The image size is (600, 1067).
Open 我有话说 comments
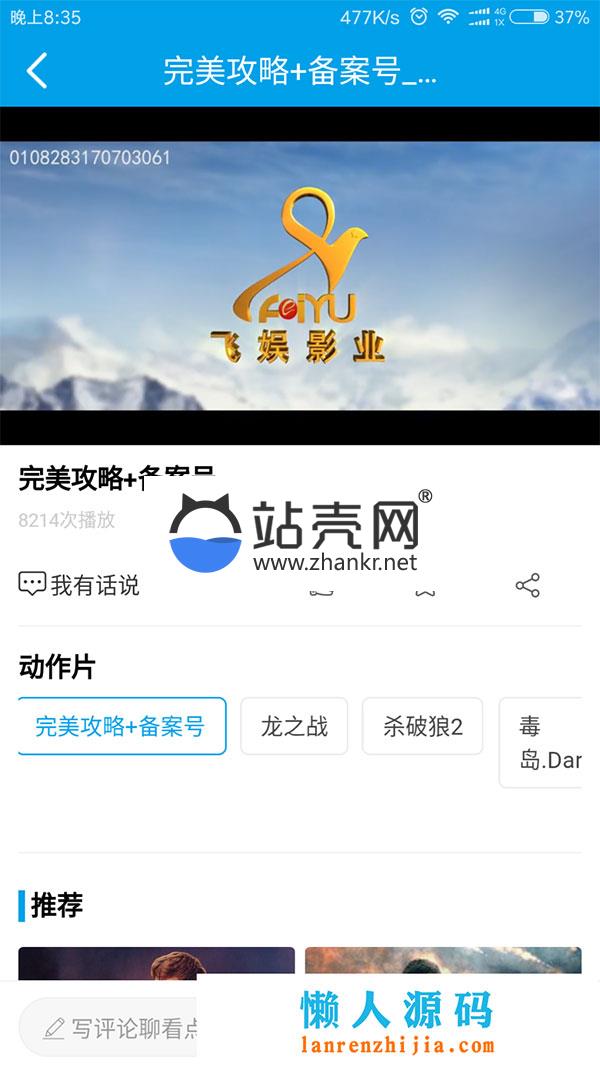80,585
